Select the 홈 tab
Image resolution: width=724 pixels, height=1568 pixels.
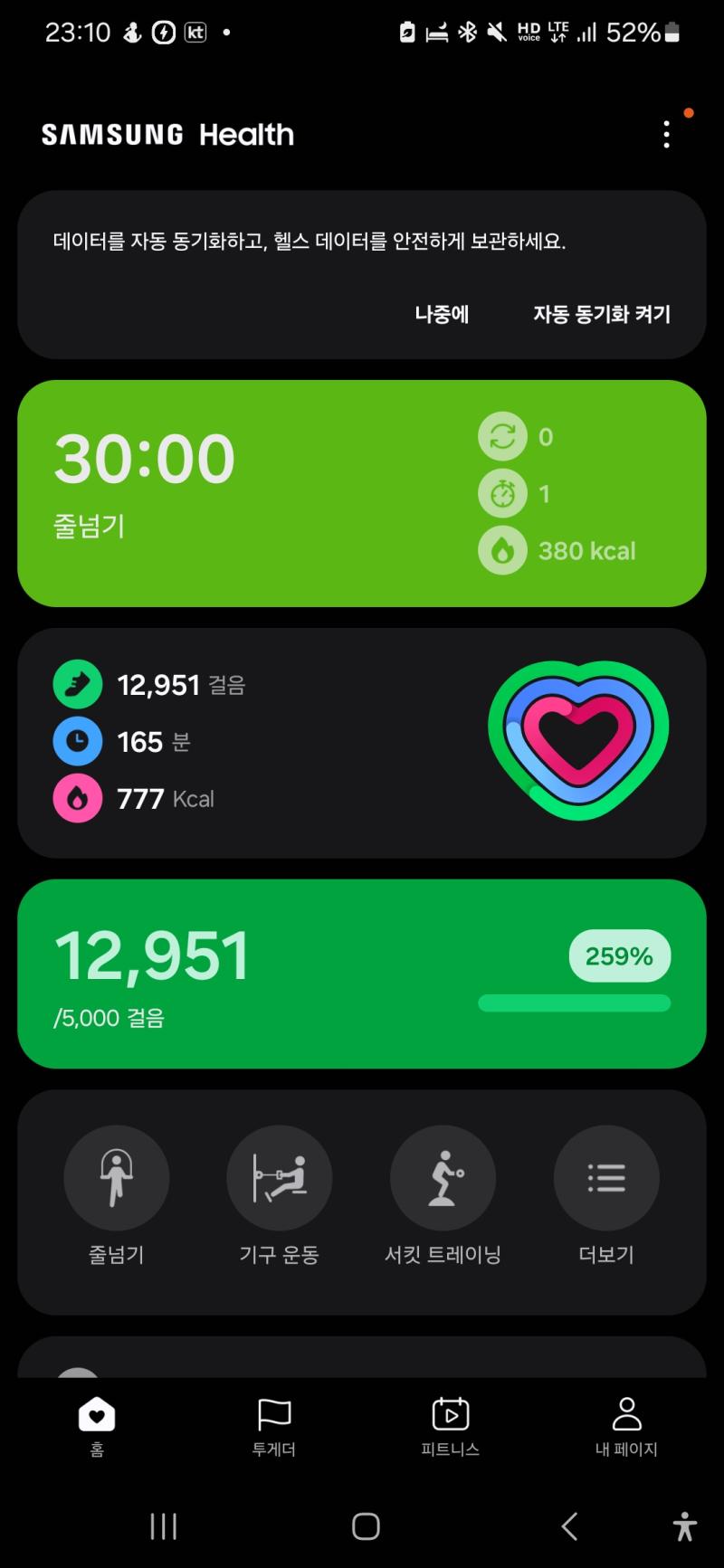pyautogui.click(x=97, y=1427)
